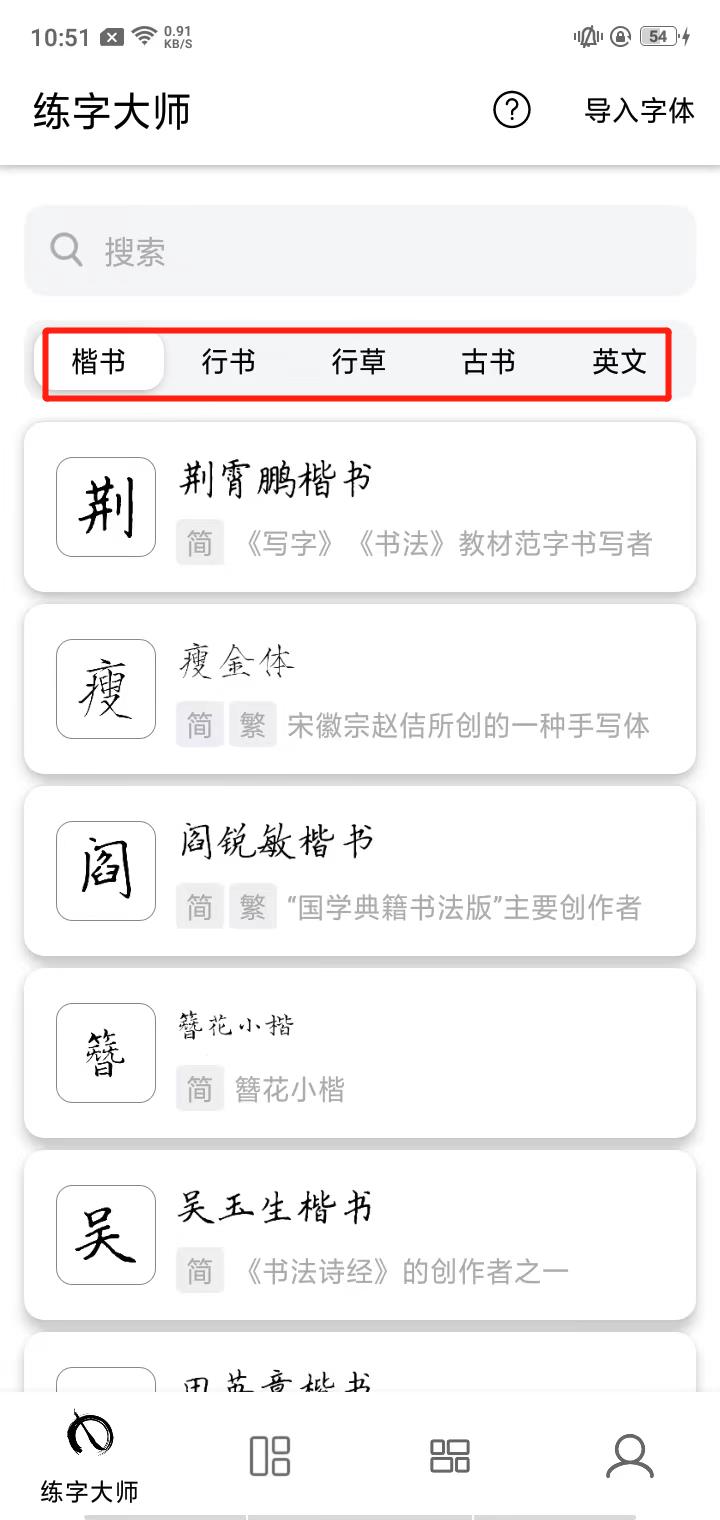
Task: Click the 导入字体 button
Action: click(641, 113)
